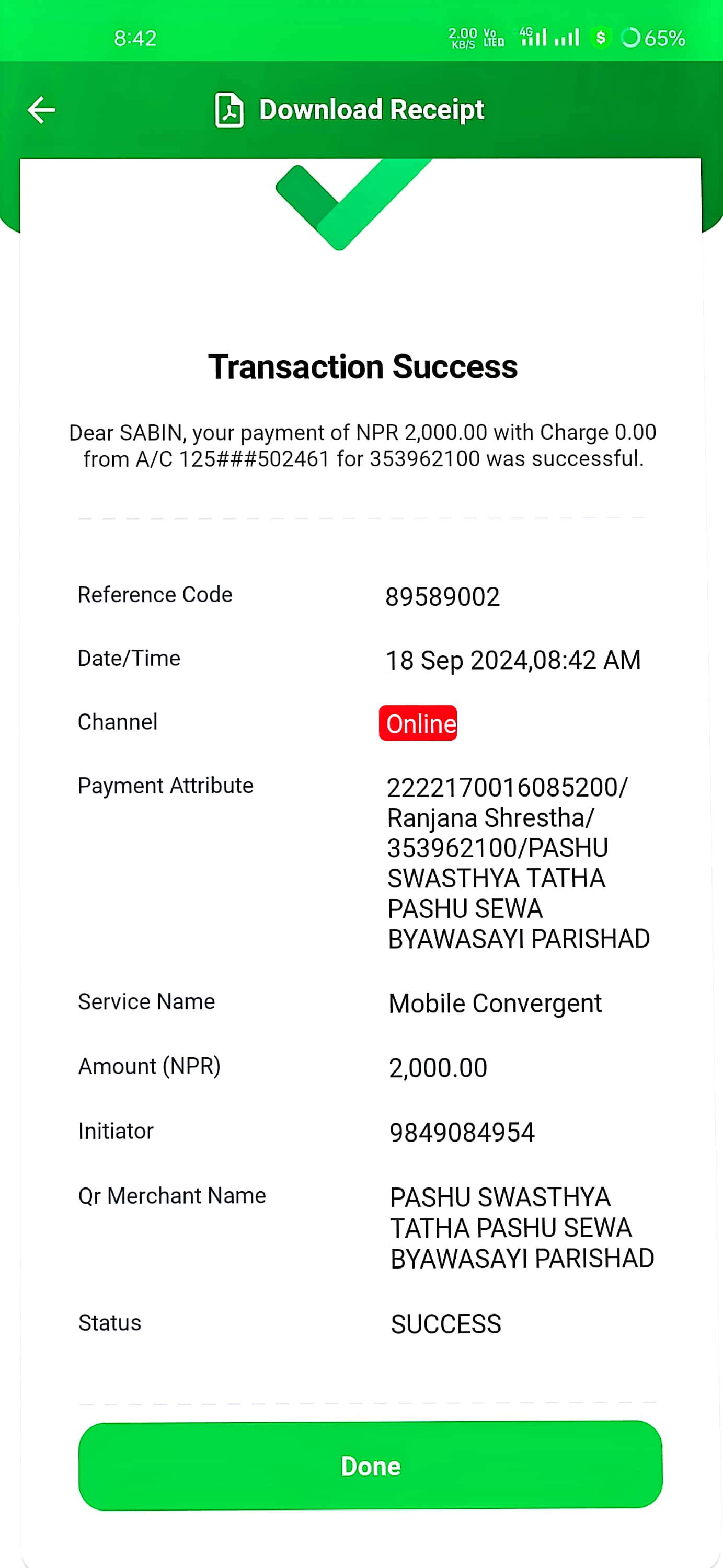This screenshot has height=1568, width=723.
Task: Tap the Done button
Action: [370, 1466]
